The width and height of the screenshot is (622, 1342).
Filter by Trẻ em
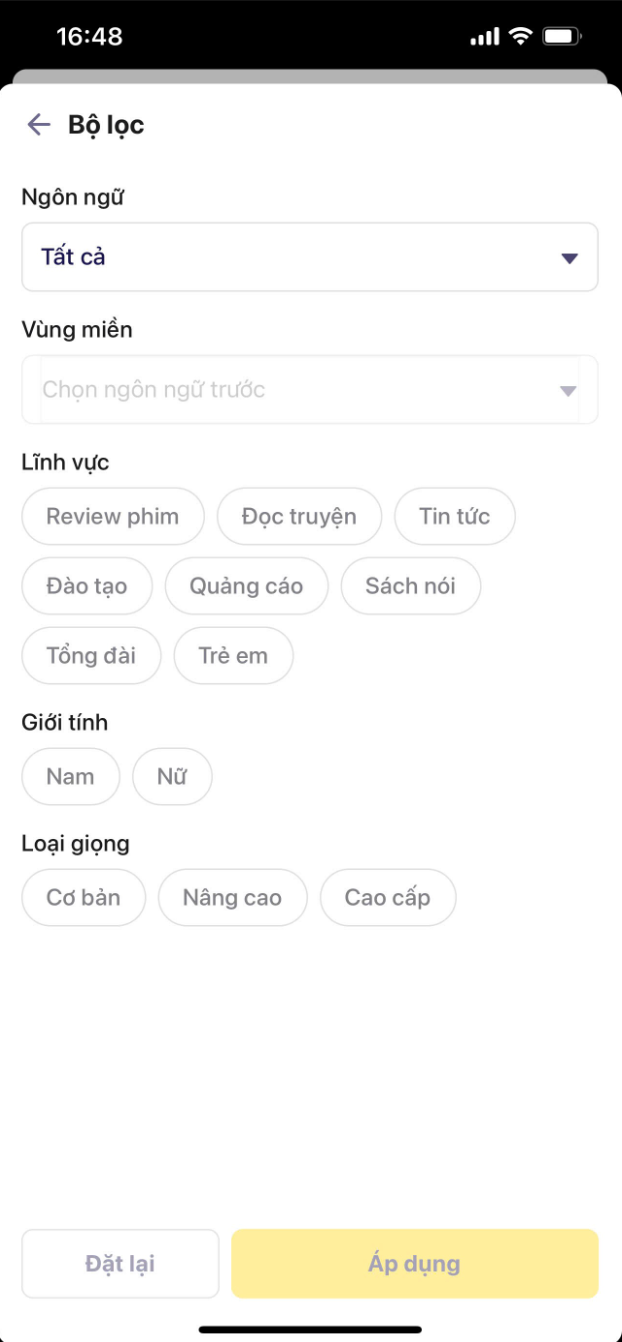(233, 656)
